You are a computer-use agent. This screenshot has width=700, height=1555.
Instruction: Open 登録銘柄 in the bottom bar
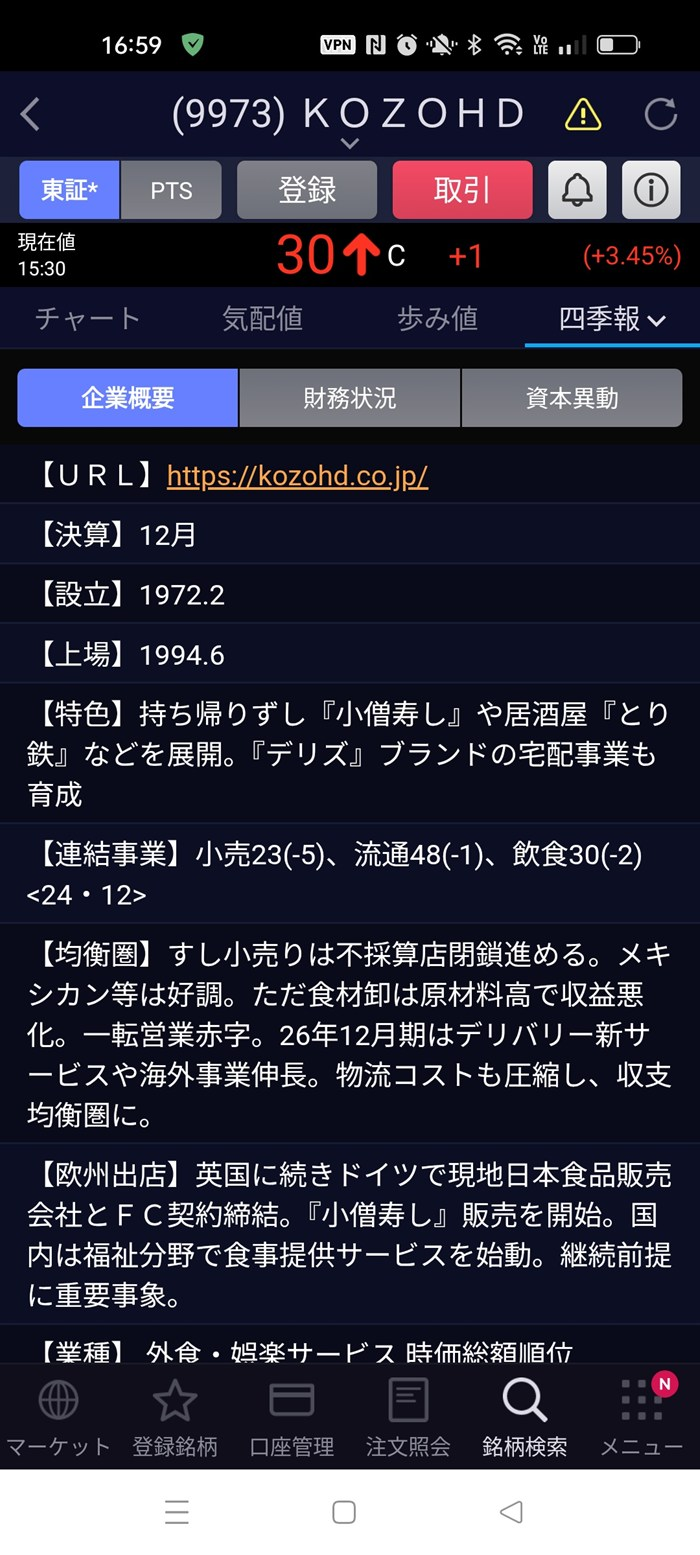point(174,1416)
